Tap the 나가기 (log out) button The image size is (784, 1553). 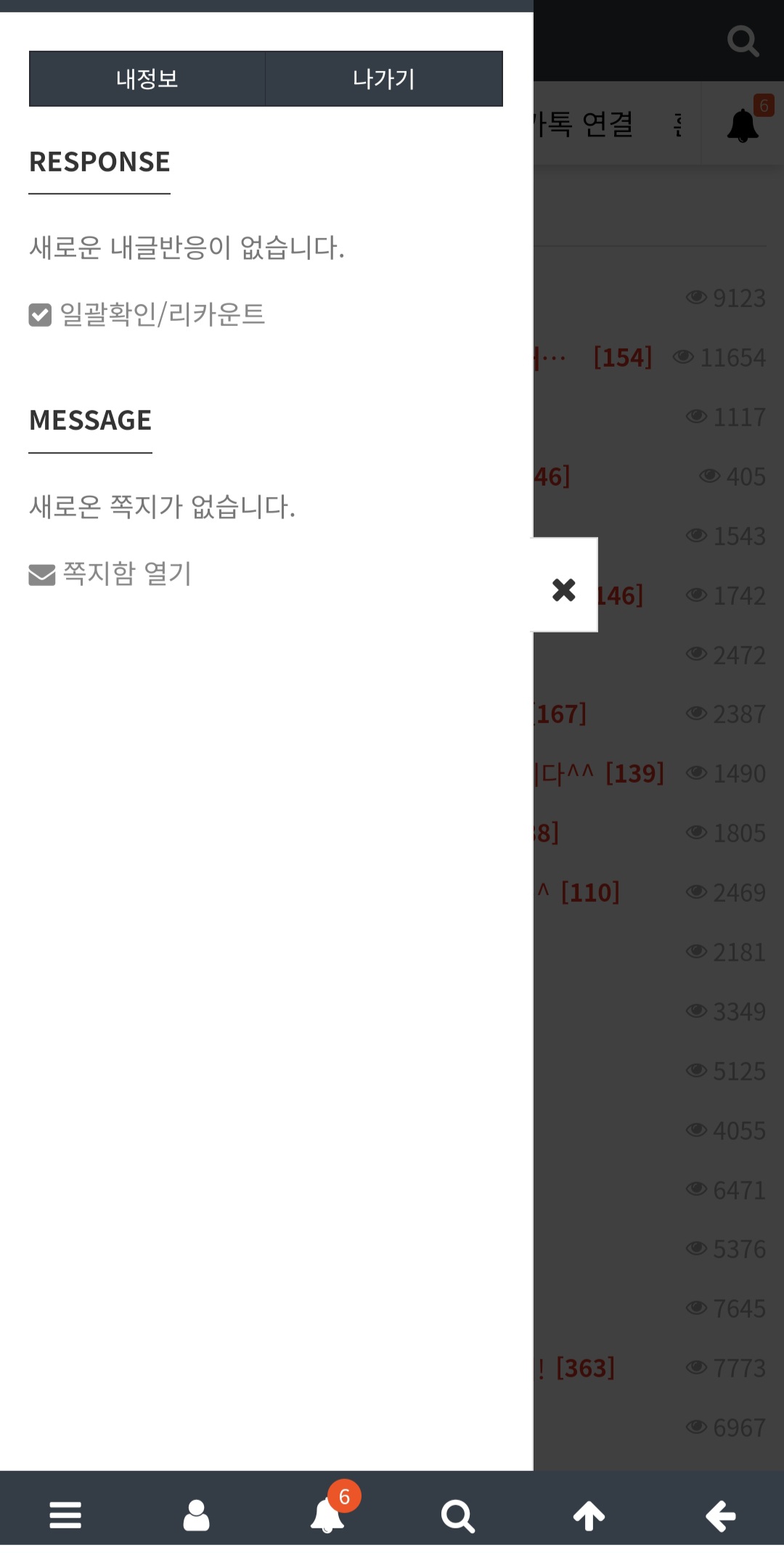coord(383,78)
